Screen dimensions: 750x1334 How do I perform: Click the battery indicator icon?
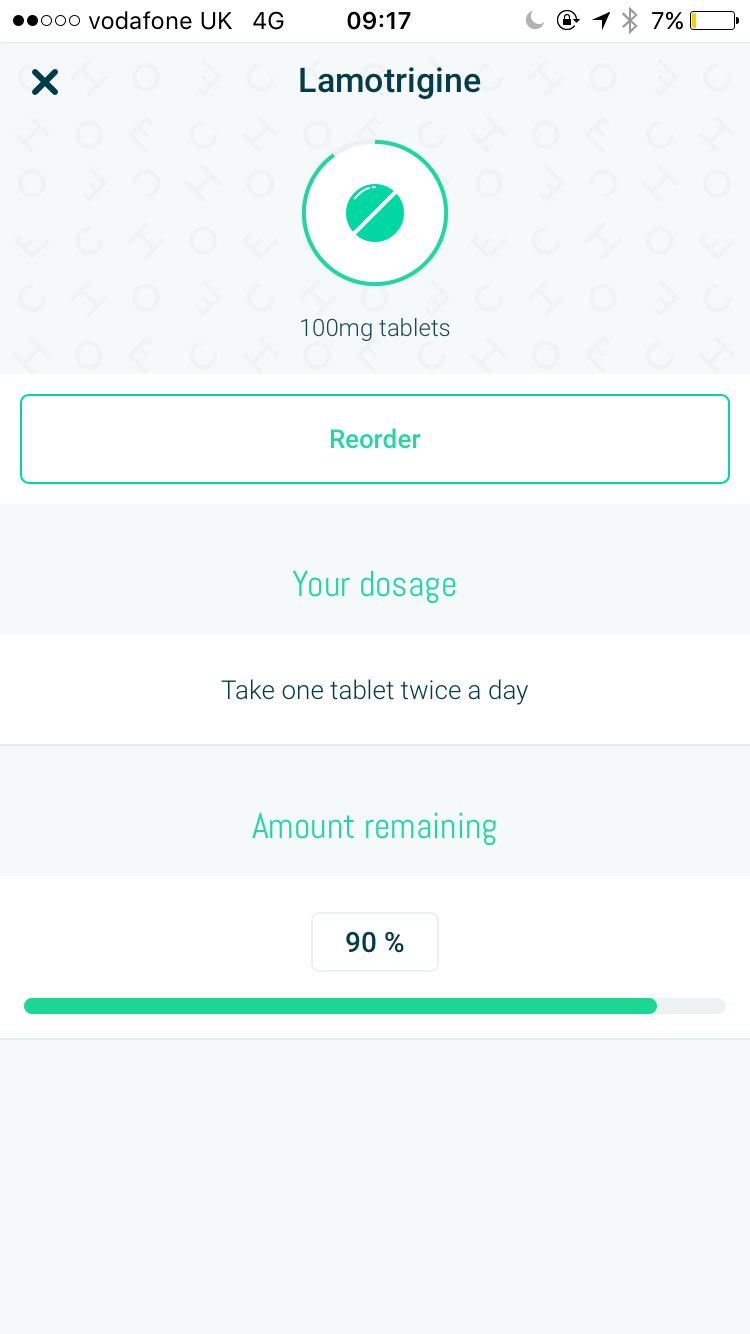pos(712,20)
